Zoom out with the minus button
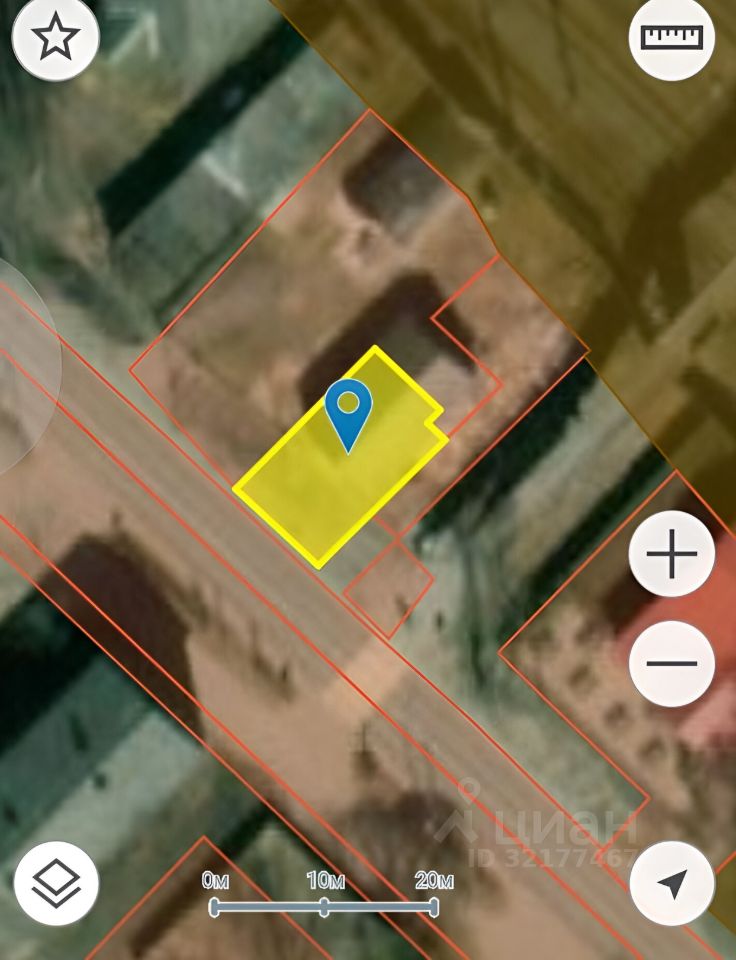Image resolution: width=736 pixels, height=960 pixels. (x=672, y=664)
